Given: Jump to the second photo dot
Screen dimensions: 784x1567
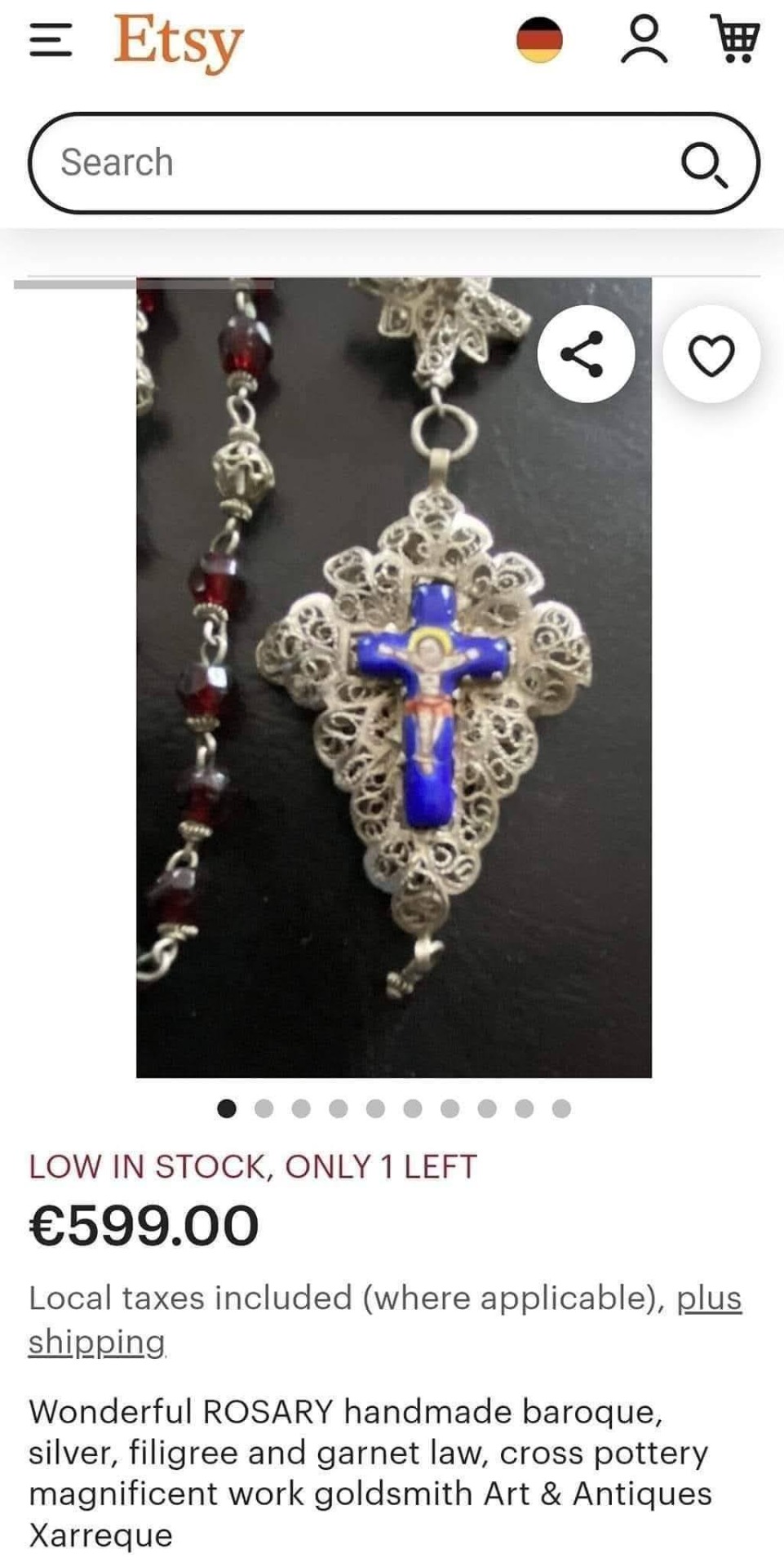Looking at the screenshot, I should [x=264, y=1108].
